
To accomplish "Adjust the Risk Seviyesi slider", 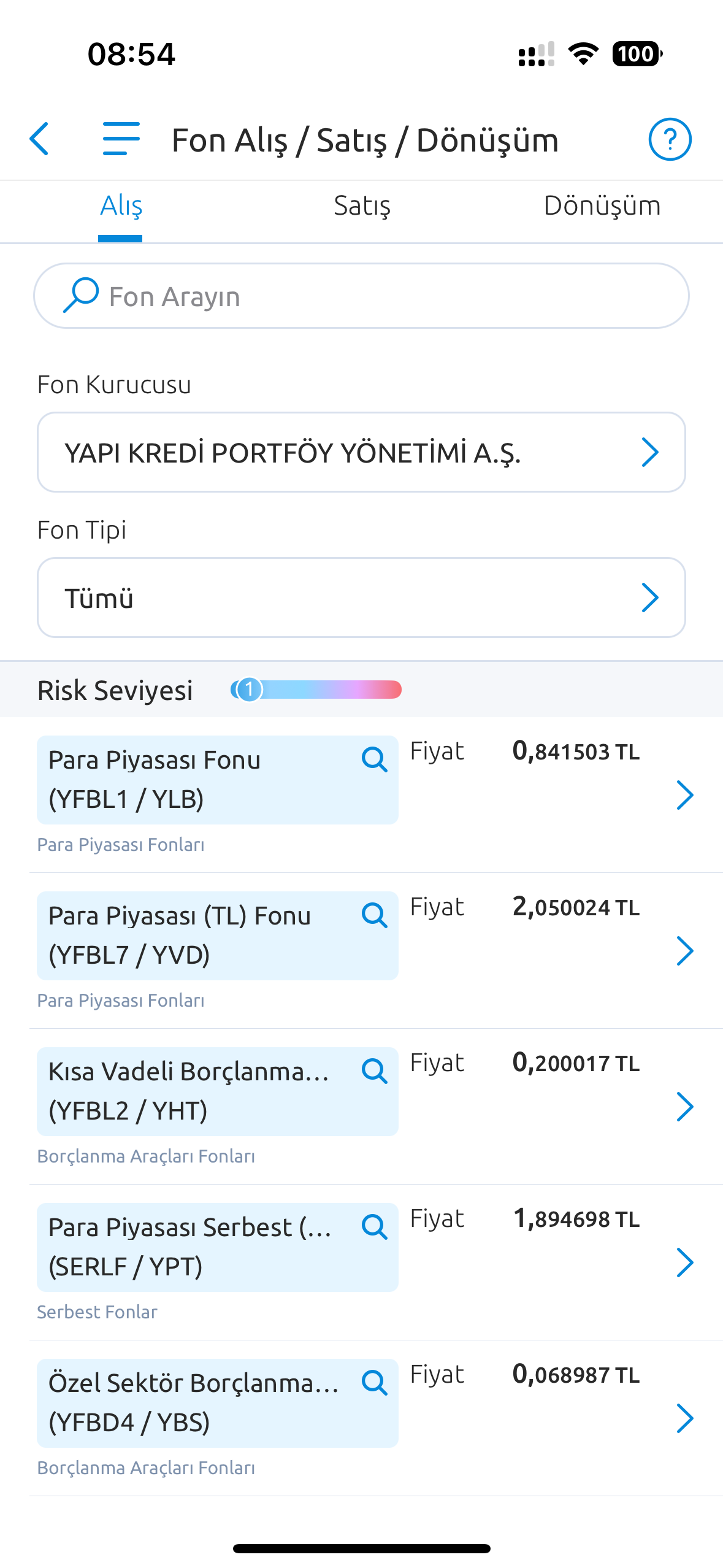I will tap(316, 690).
